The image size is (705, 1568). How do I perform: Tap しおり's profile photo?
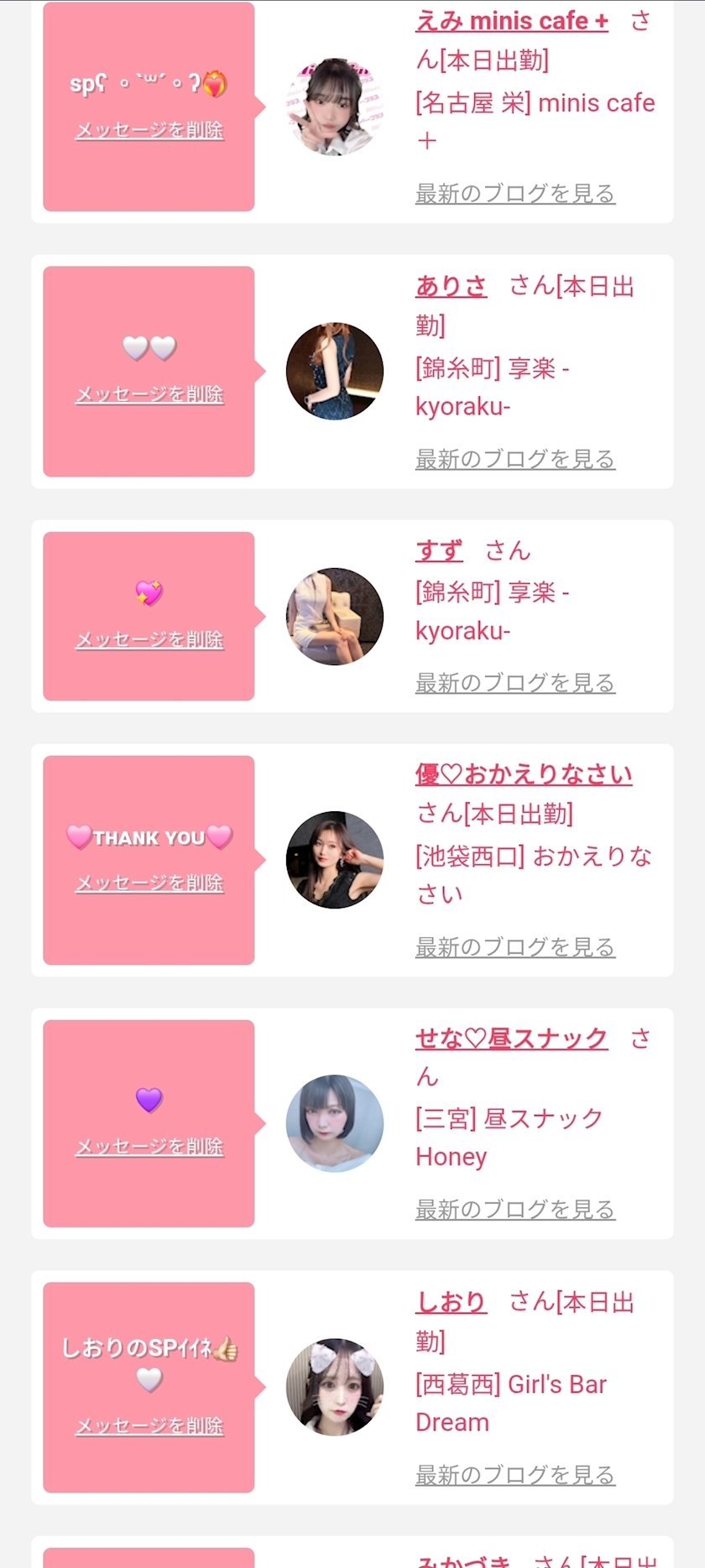pyautogui.click(x=335, y=1387)
